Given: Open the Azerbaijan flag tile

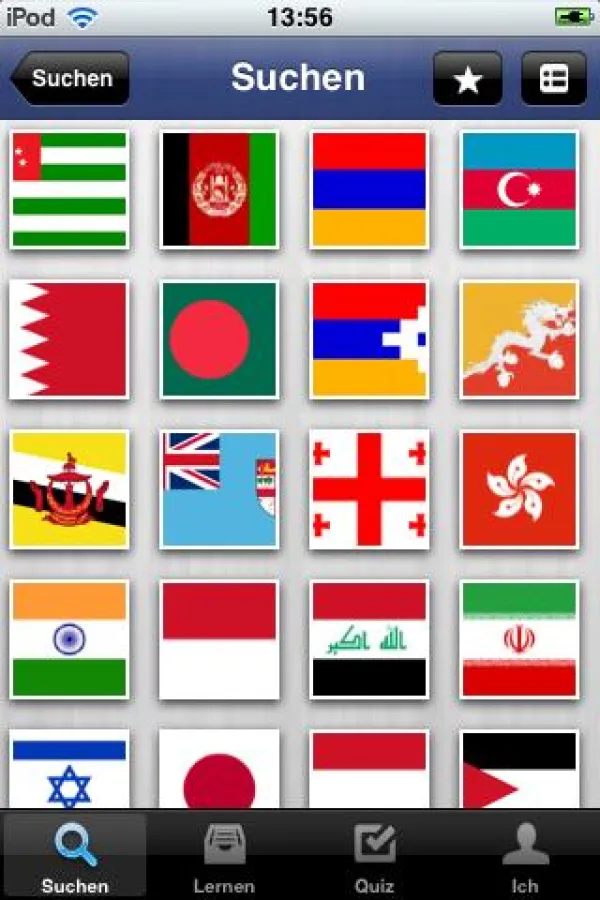Looking at the screenshot, I should coord(518,189).
